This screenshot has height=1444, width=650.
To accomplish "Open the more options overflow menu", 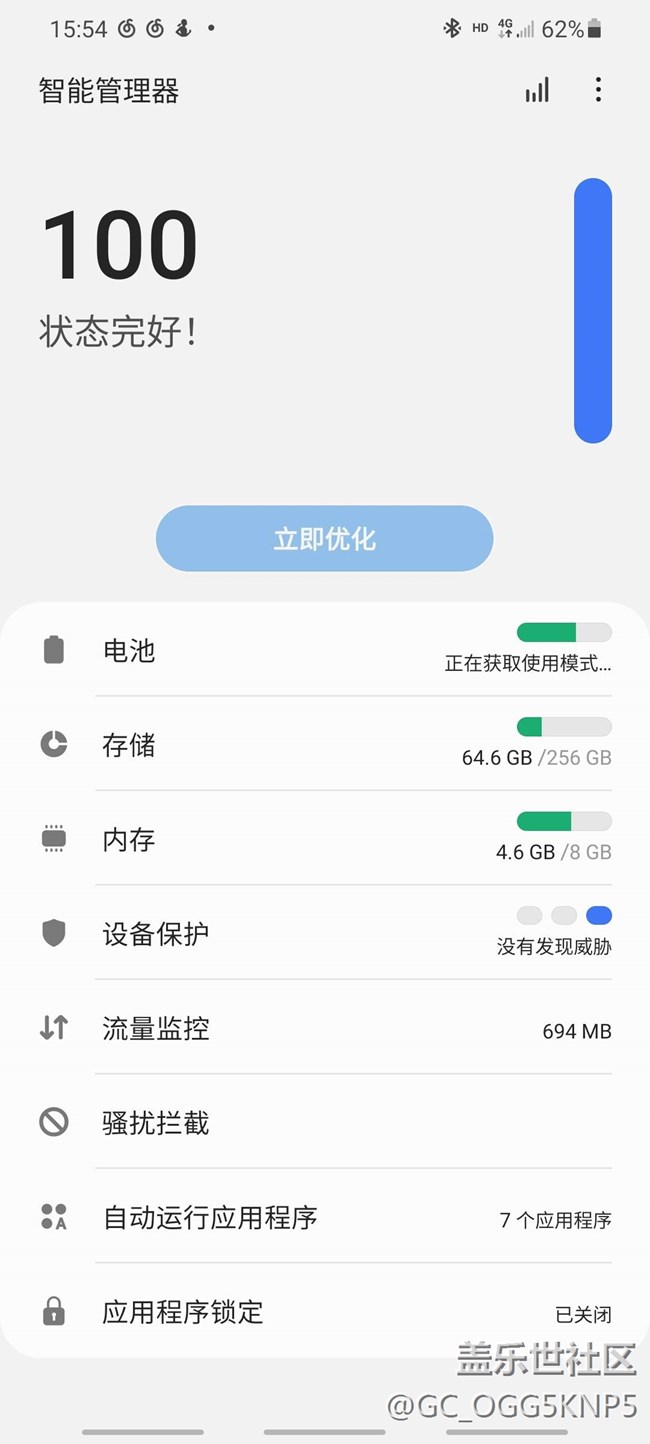I will (x=598, y=90).
